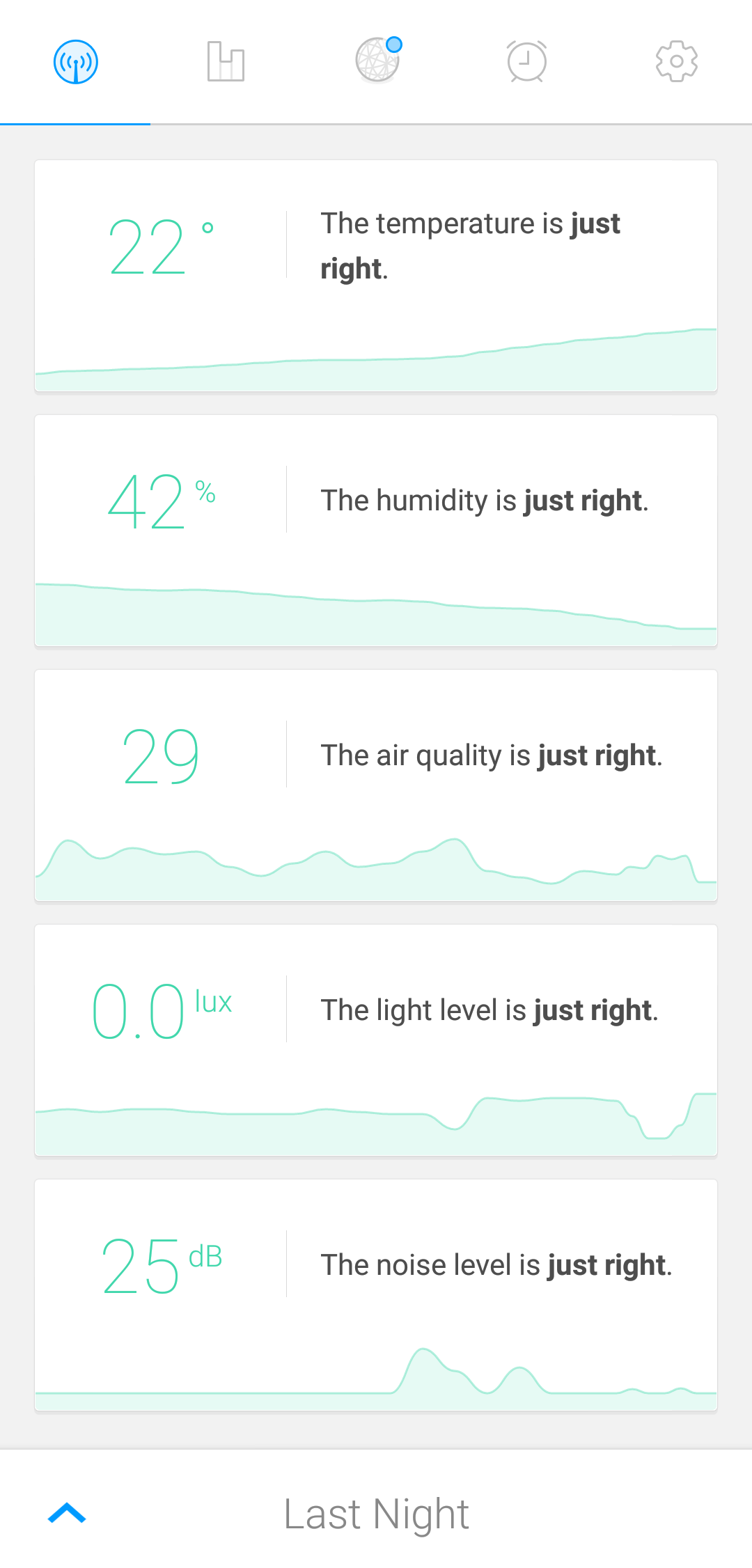View air quality 29 details

[376, 785]
